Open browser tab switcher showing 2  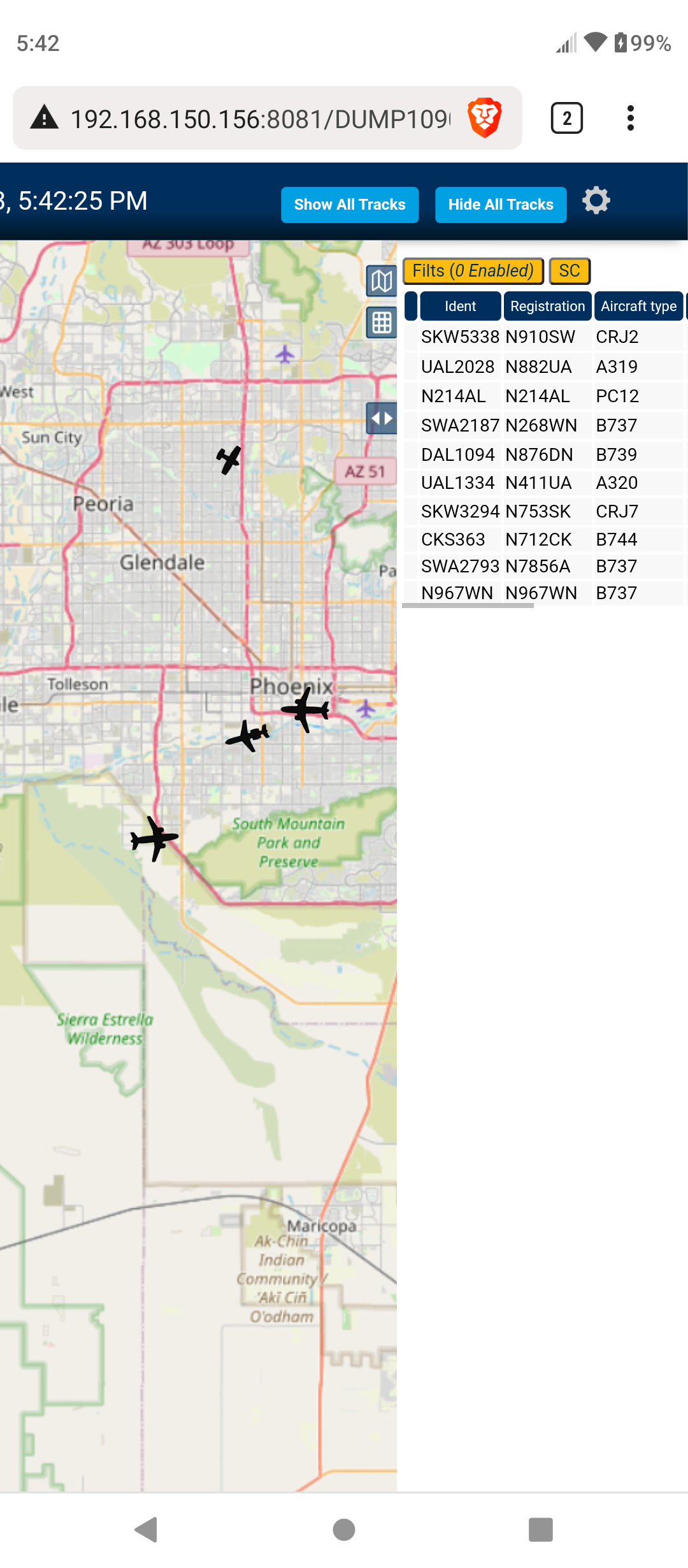pyautogui.click(x=566, y=118)
